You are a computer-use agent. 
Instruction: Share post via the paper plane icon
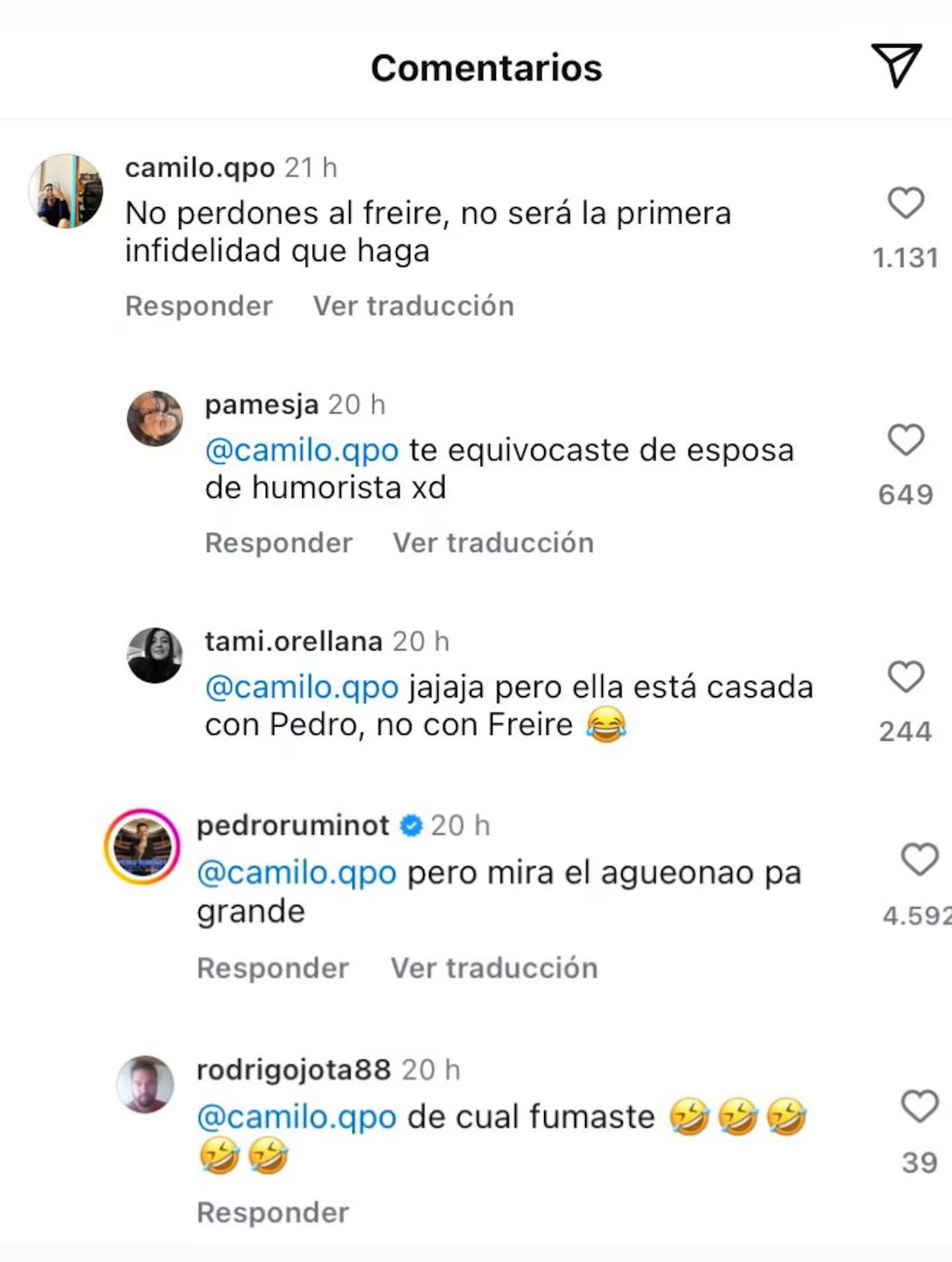point(896,65)
